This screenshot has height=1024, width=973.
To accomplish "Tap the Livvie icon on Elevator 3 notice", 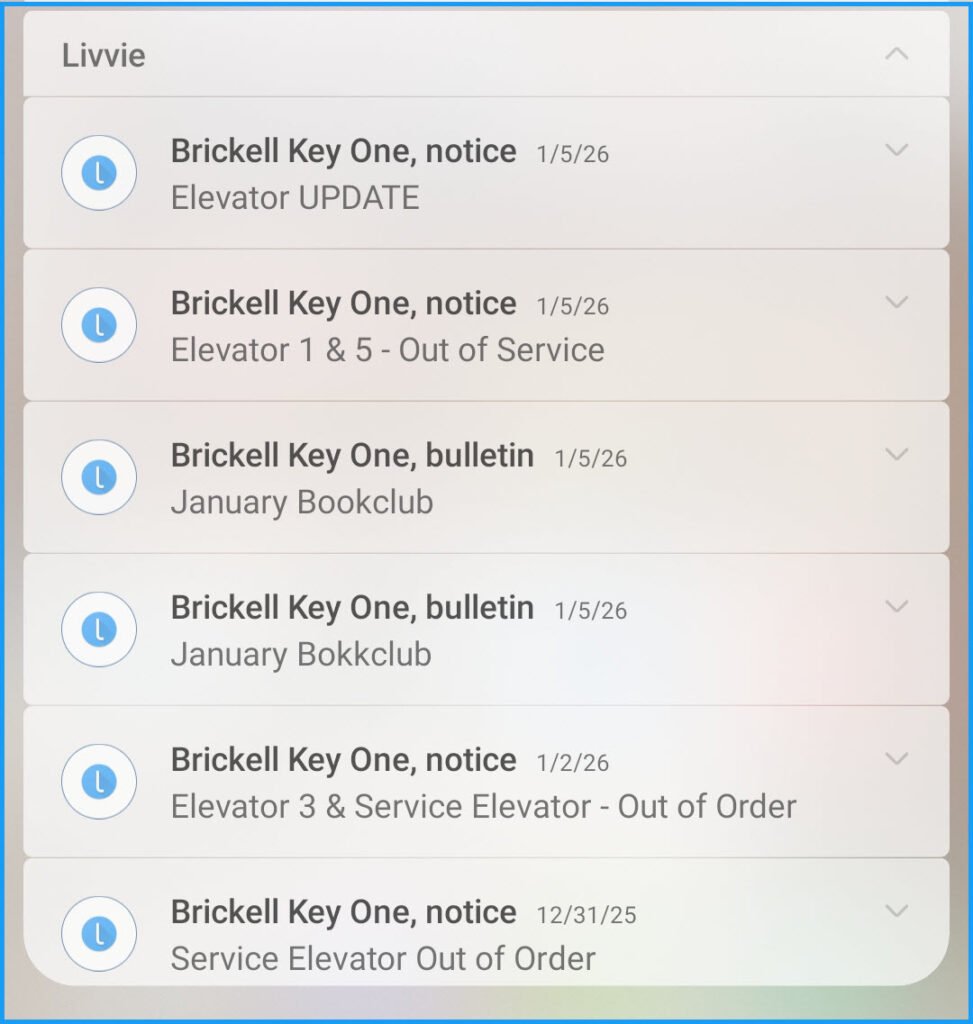I will click(x=98, y=781).
